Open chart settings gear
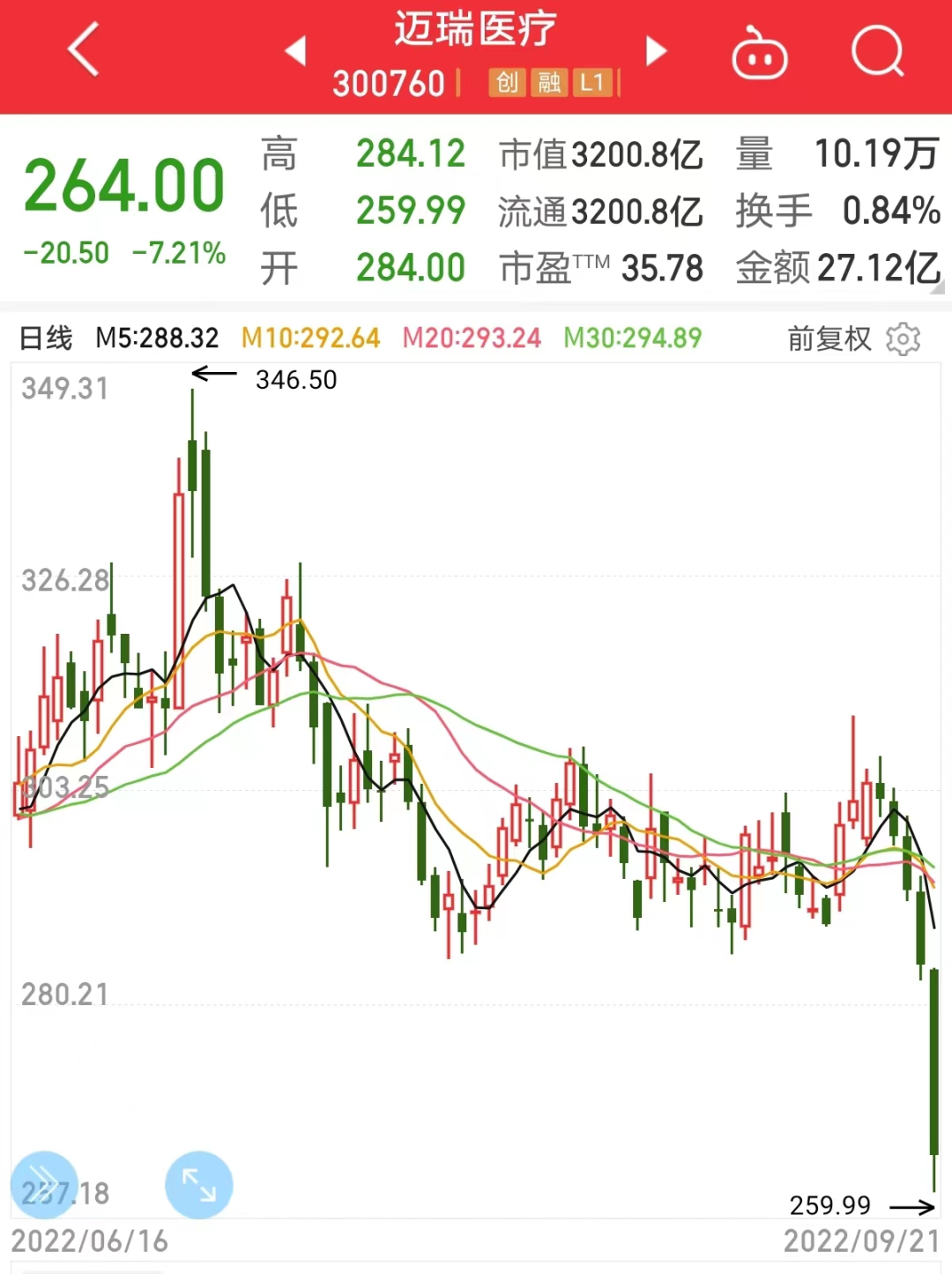Viewport: 952px width, 1274px height. [903, 339]
